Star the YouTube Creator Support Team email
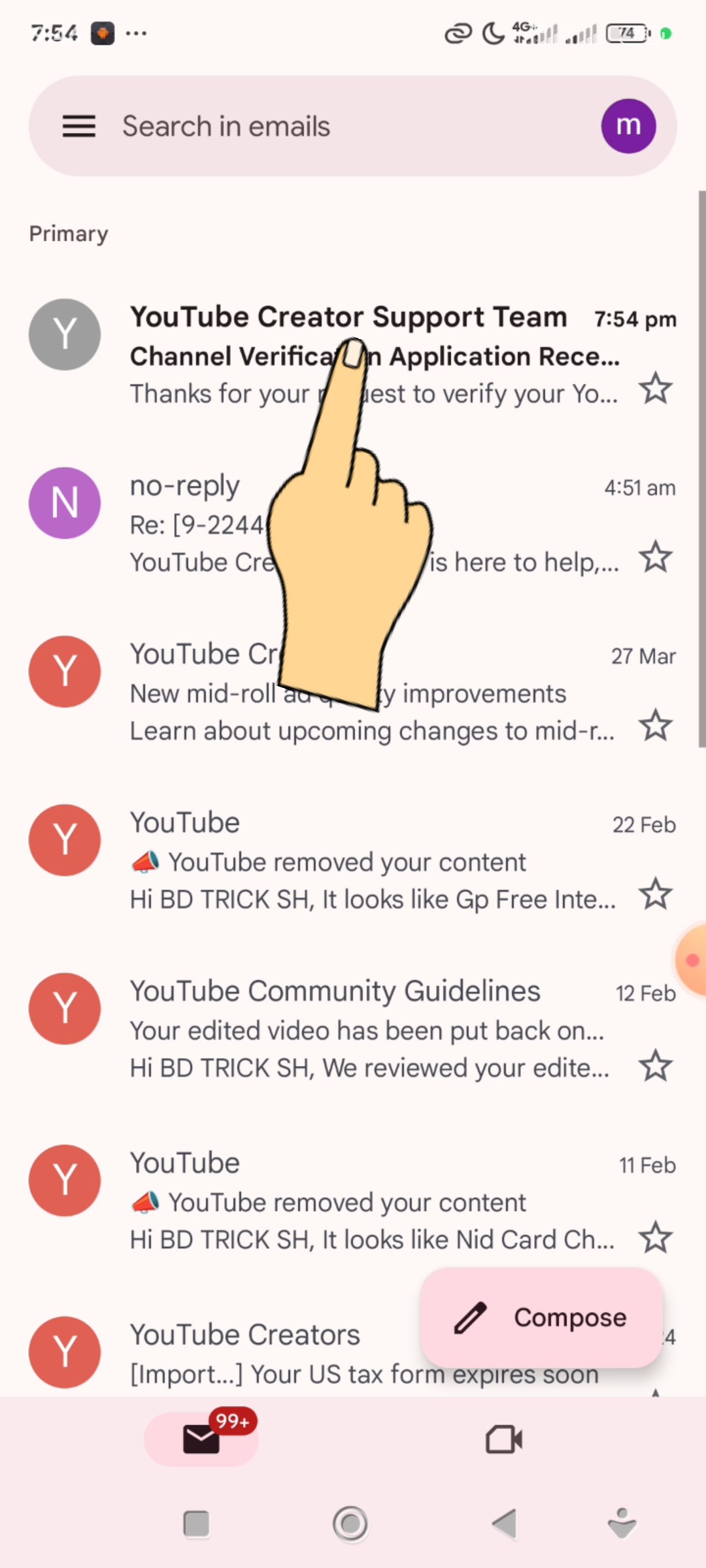 [656, 389]
